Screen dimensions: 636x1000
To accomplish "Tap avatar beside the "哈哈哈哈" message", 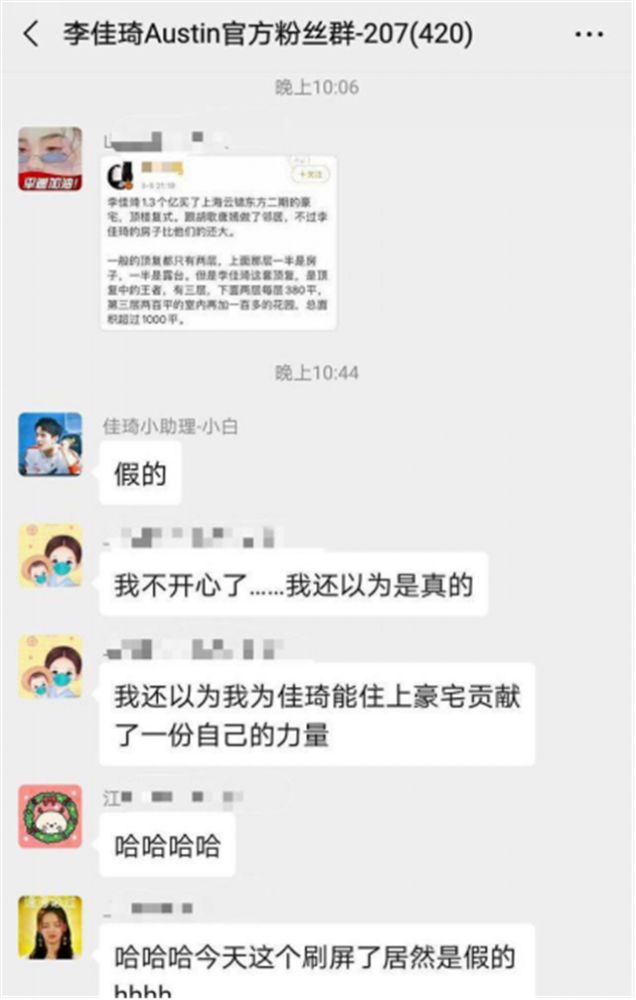I will (50, 816).
